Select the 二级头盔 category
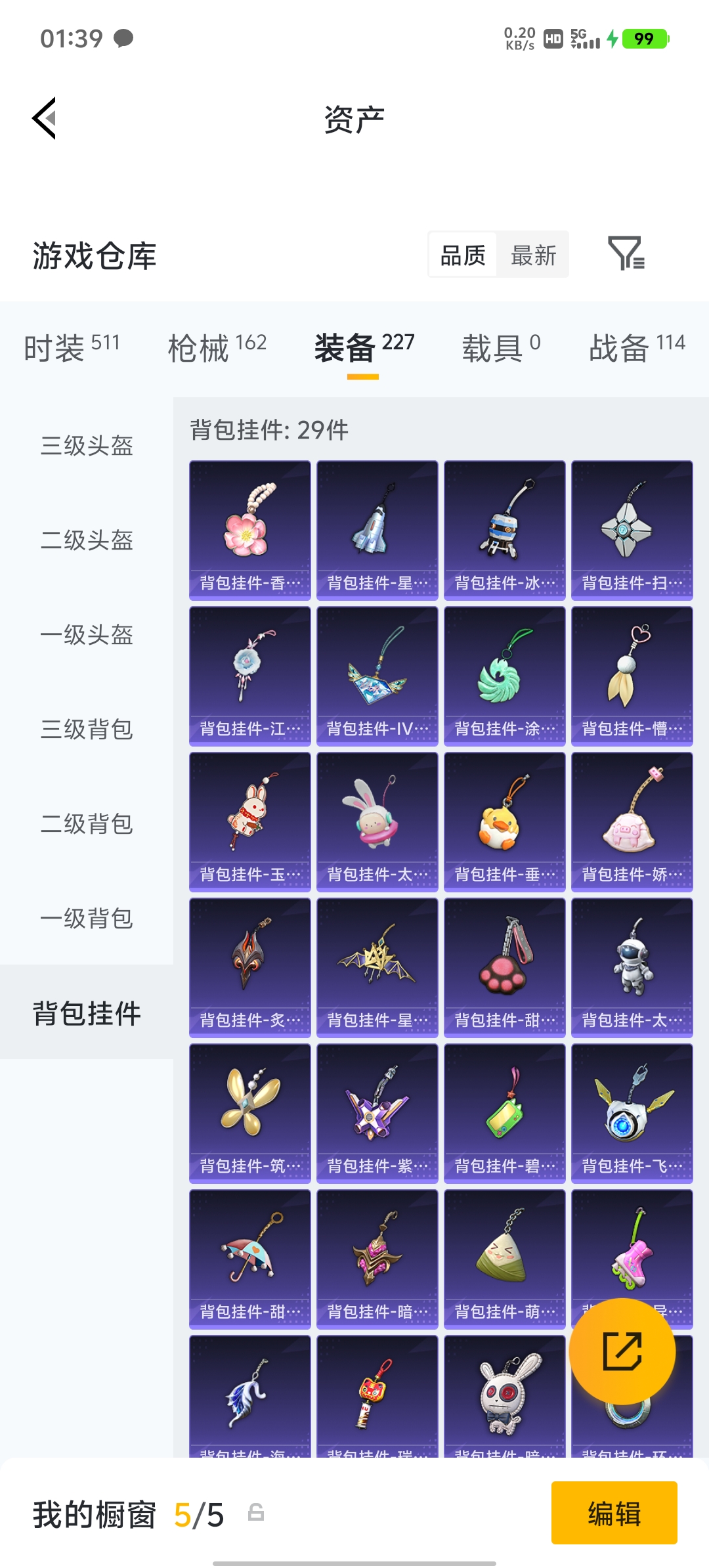 coord(87,540)
